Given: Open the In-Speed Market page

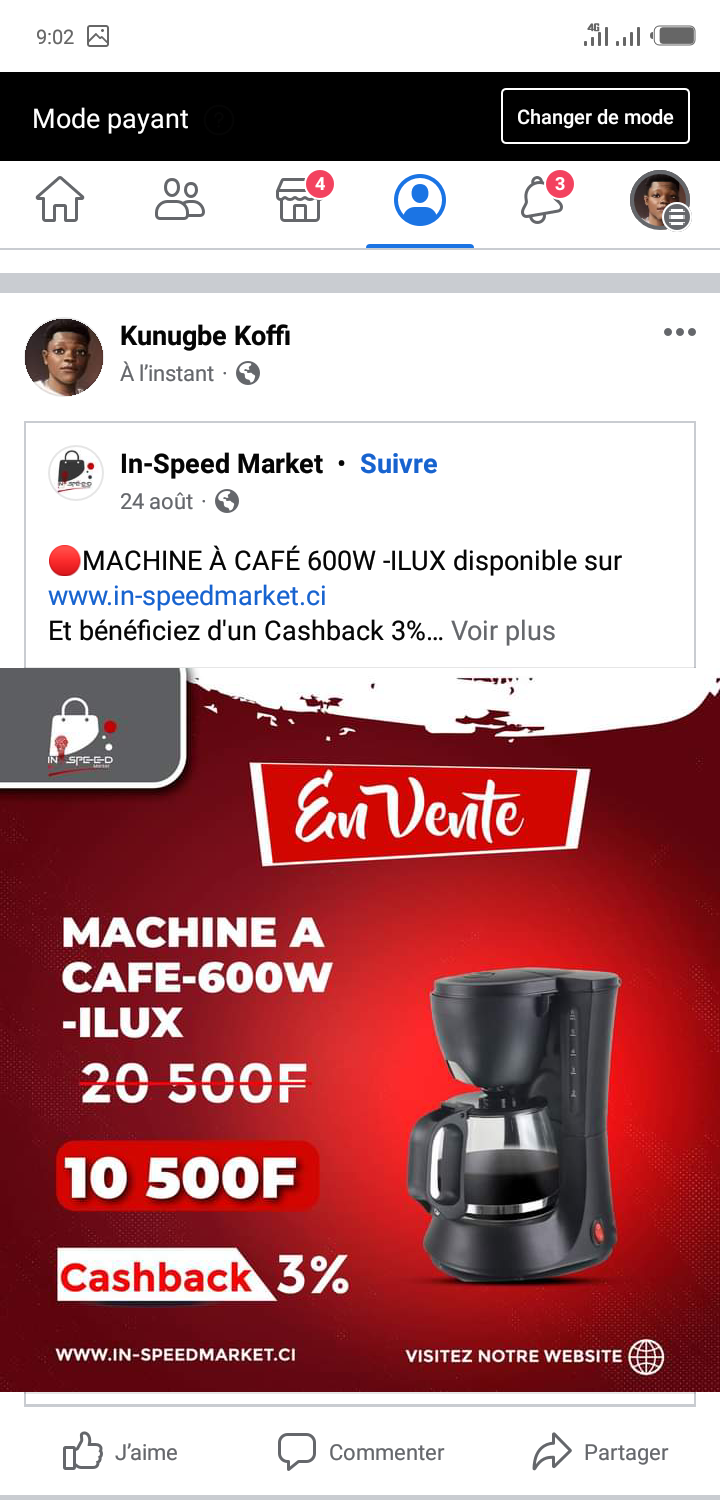Looking at the screenshot, I should click(x=221, y=464).
